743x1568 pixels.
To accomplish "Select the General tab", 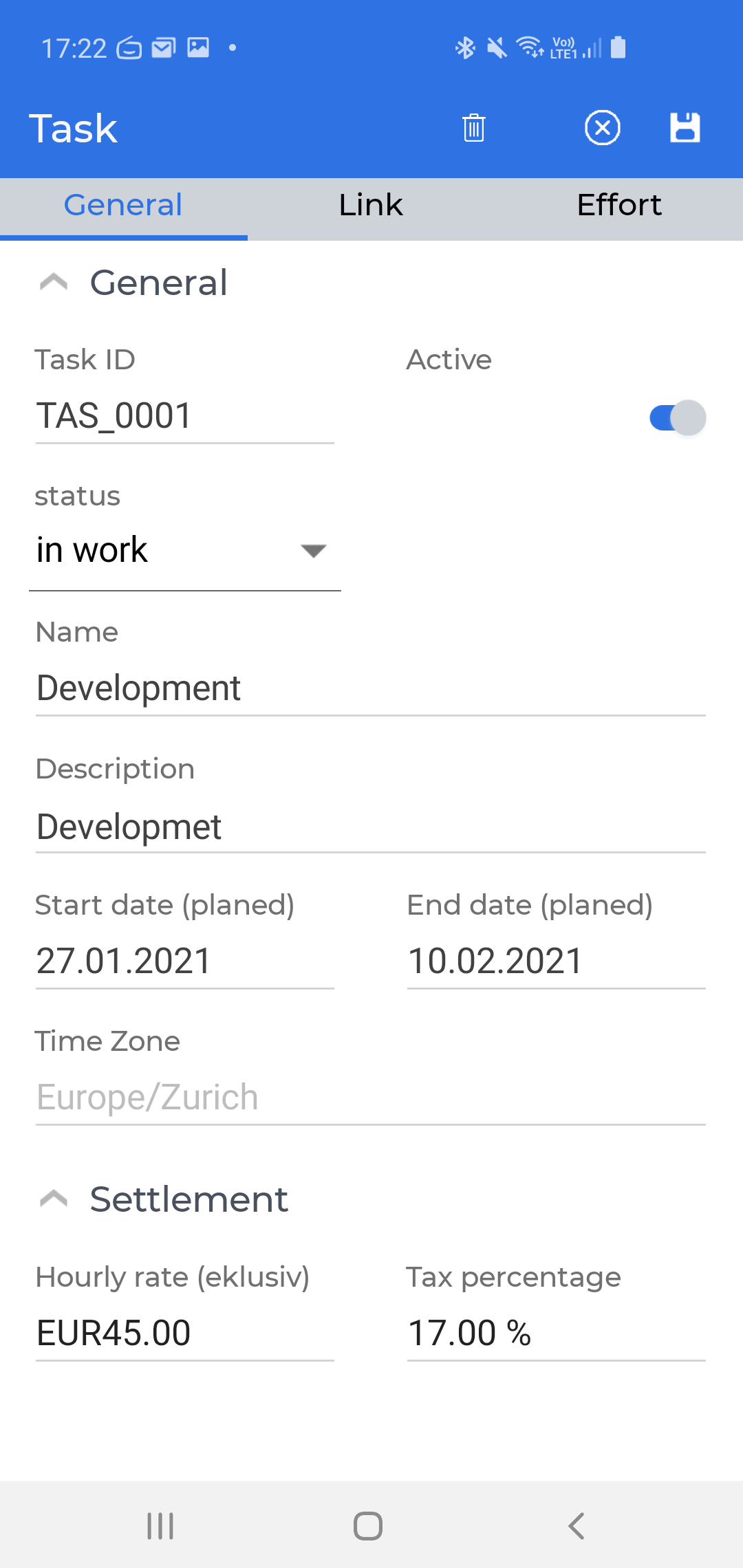I will (124, 206).
